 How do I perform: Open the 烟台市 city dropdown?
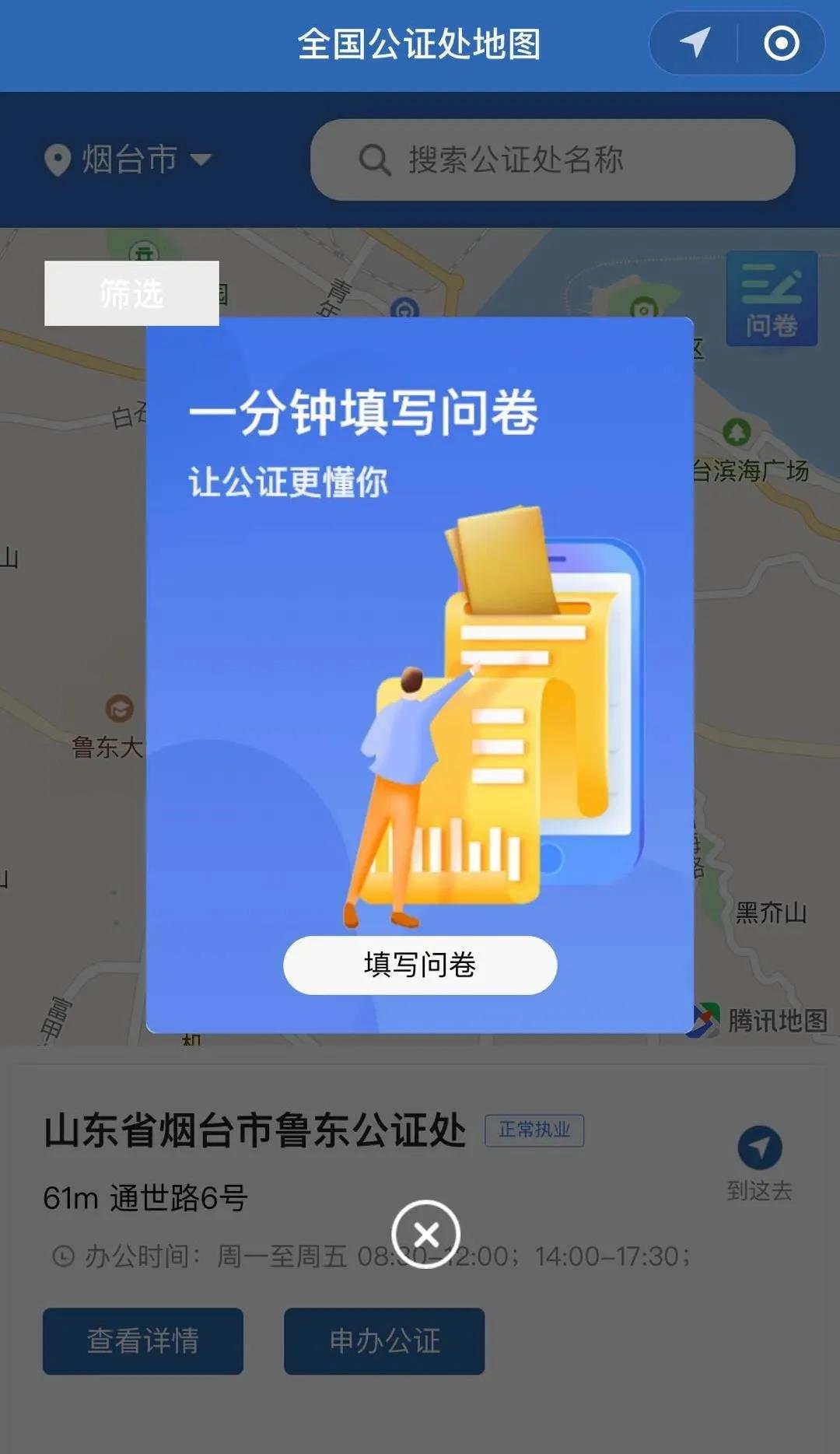pyautogui.click(x=128, y=159)
